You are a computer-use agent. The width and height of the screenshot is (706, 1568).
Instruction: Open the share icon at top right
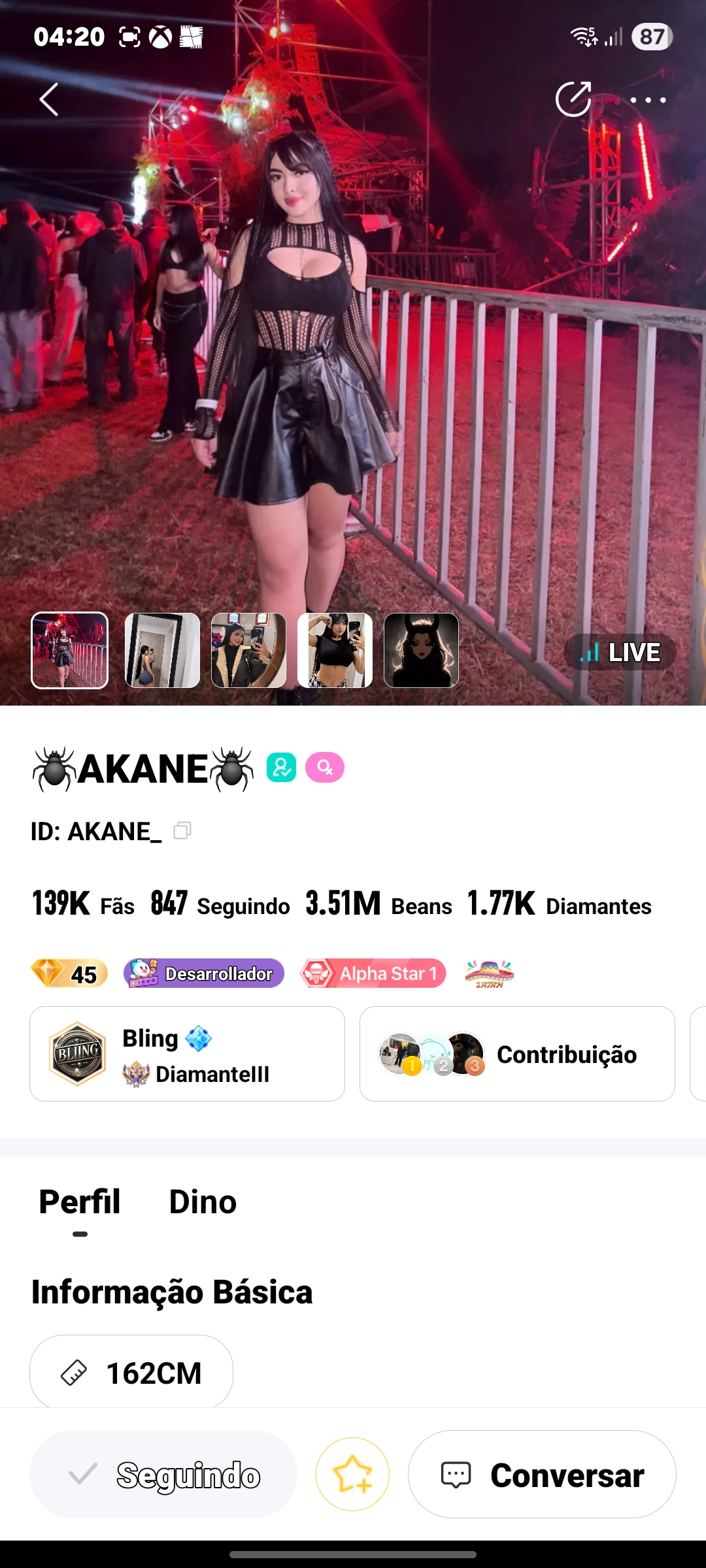(x=573, y=99)
